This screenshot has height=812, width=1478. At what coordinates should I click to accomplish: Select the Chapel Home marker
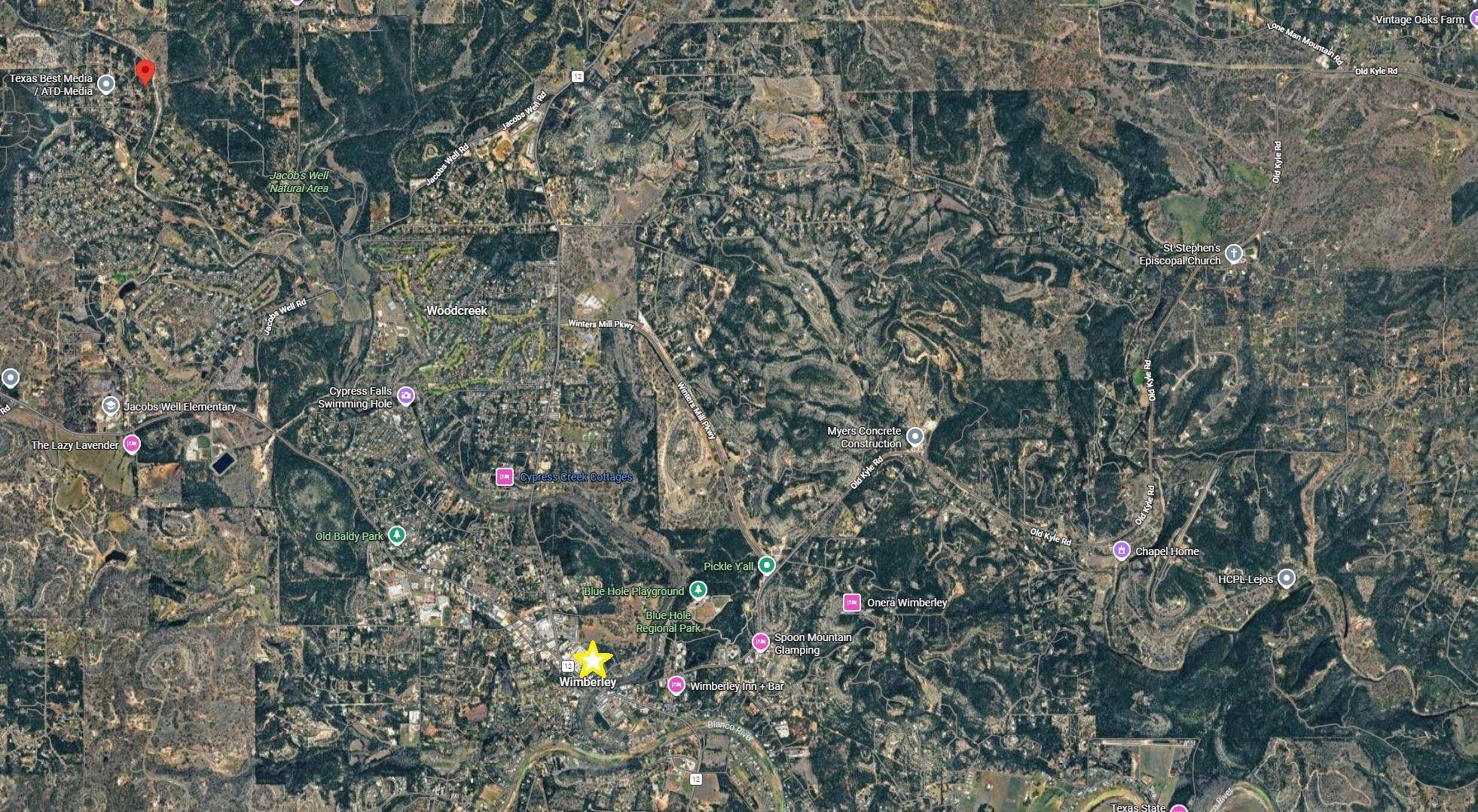1121,551
